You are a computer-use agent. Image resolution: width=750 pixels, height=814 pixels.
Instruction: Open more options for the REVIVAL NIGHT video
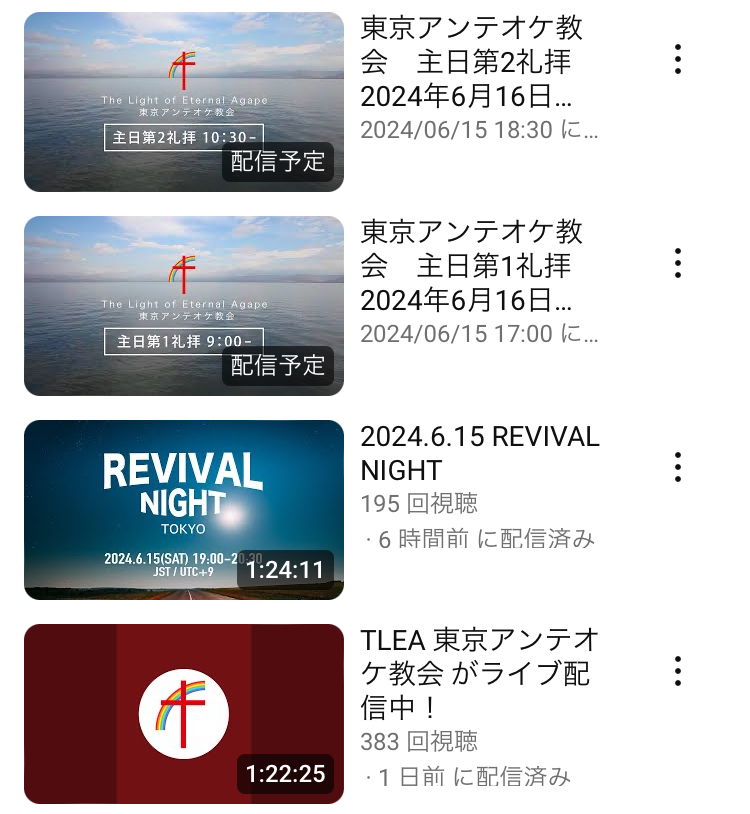(678, 467)
